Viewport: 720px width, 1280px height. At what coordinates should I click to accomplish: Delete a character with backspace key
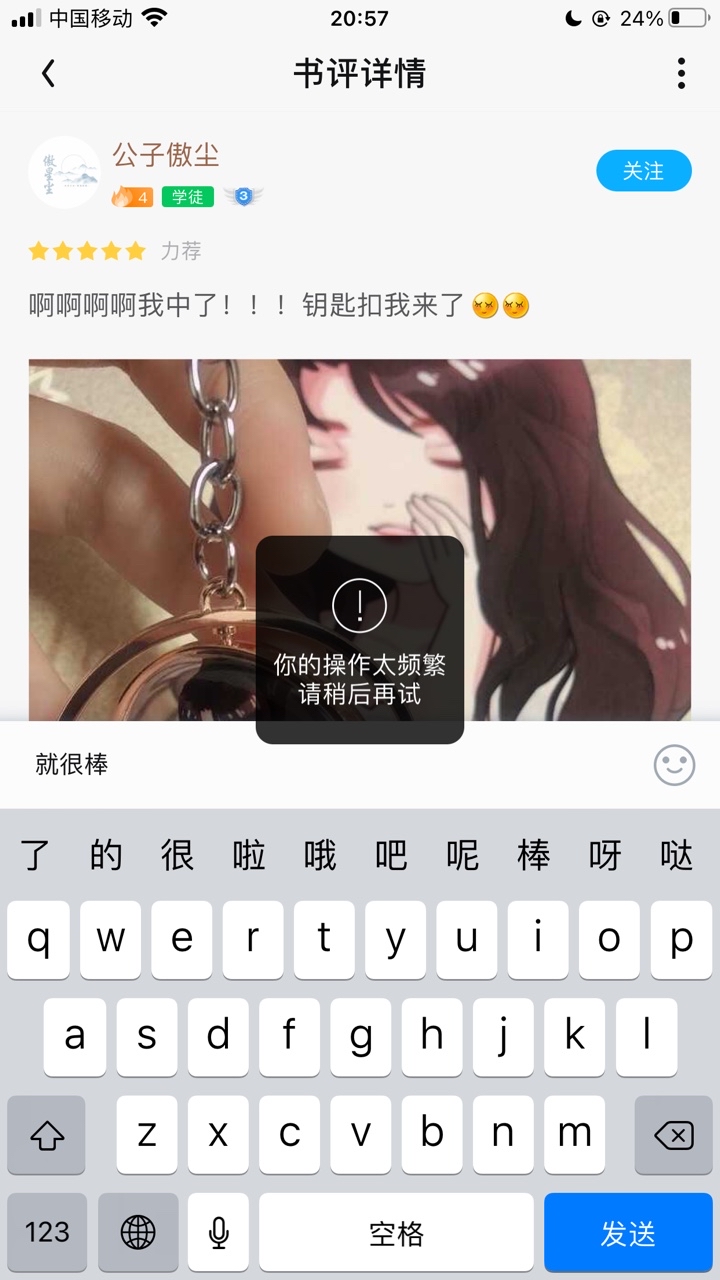click(x=673, y=1135)
